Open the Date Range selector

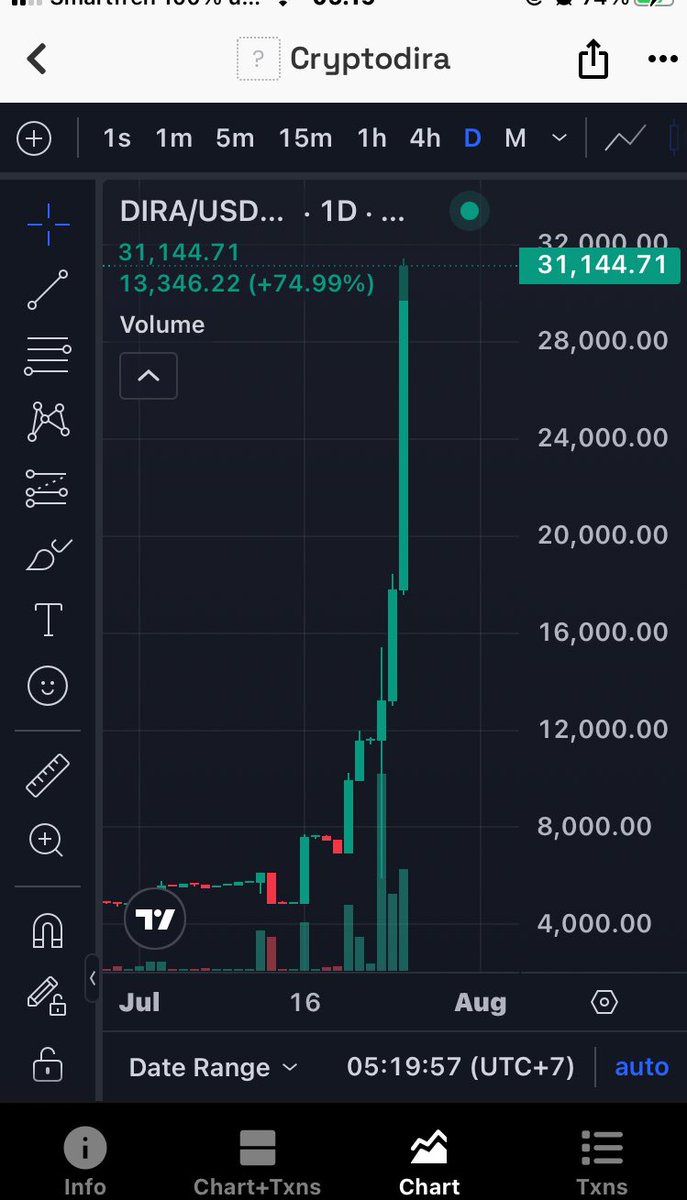(x=213, y=1067)
